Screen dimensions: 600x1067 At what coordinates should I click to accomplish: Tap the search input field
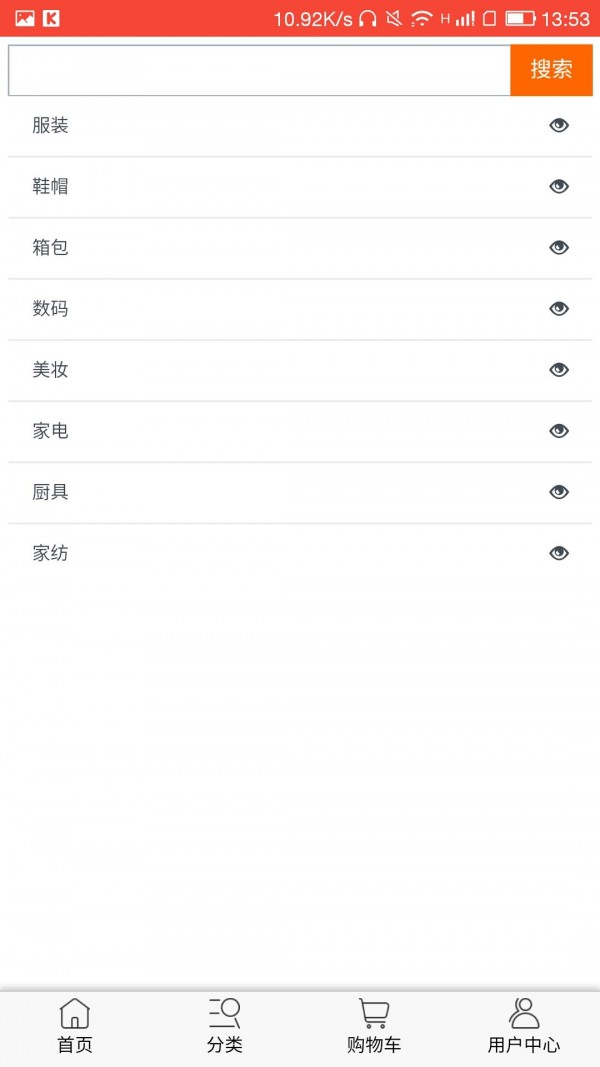click(x=259, y=70)
